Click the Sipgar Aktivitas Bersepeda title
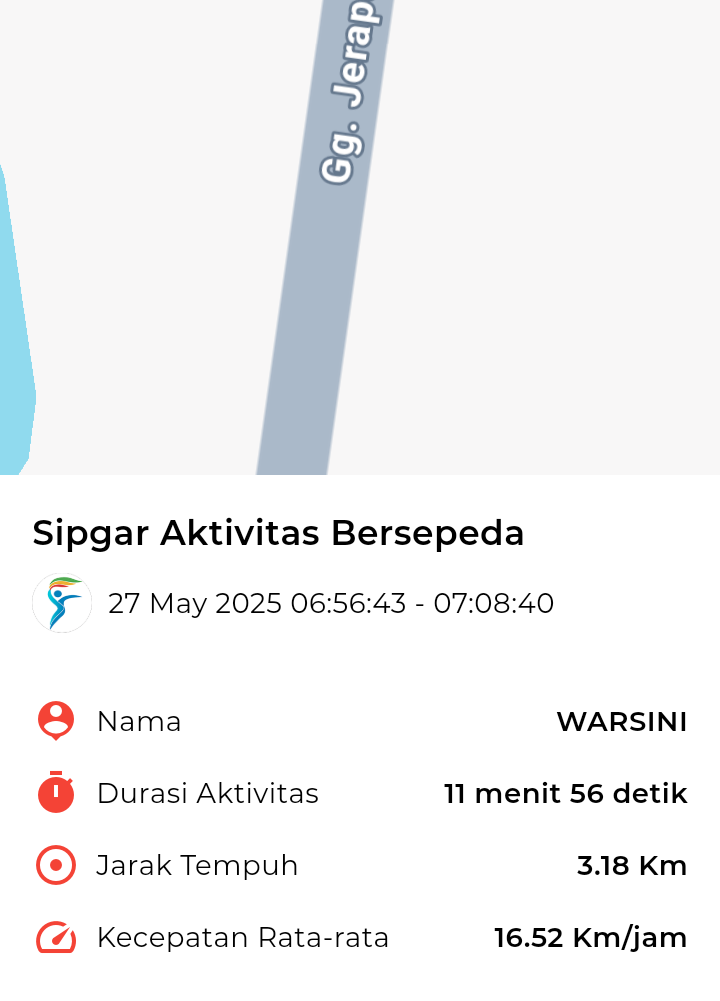The image size is (720, 1001). pyautogui.click(x=278, y=533)
